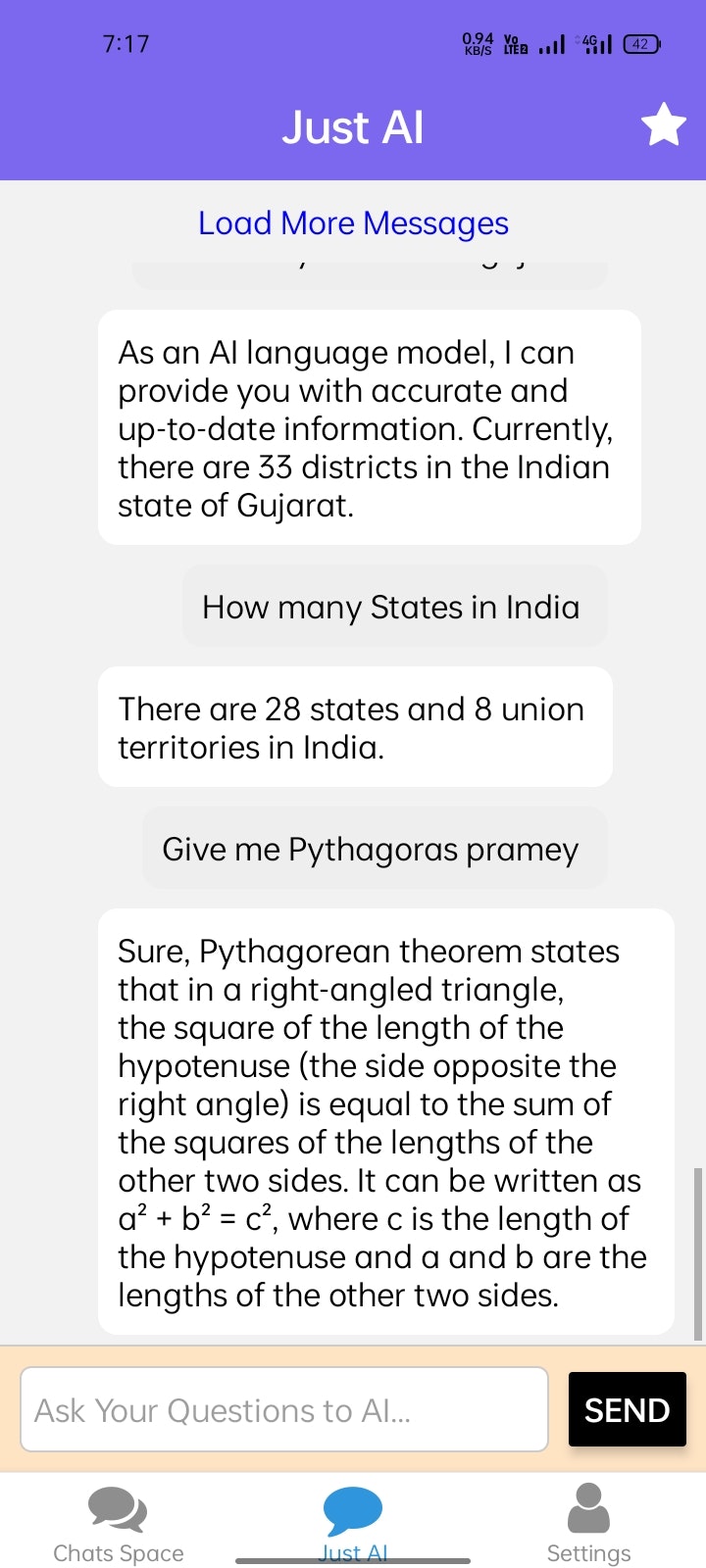Hit the SEND button
This screenshot has width=706, height=1568.
[x=627, y=1409]
